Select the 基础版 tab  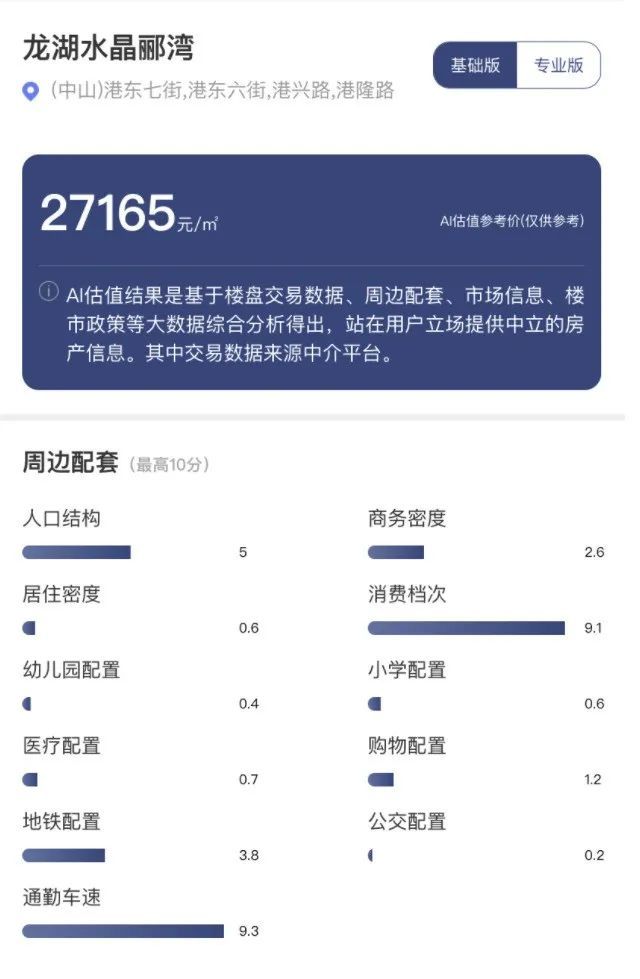475,66
